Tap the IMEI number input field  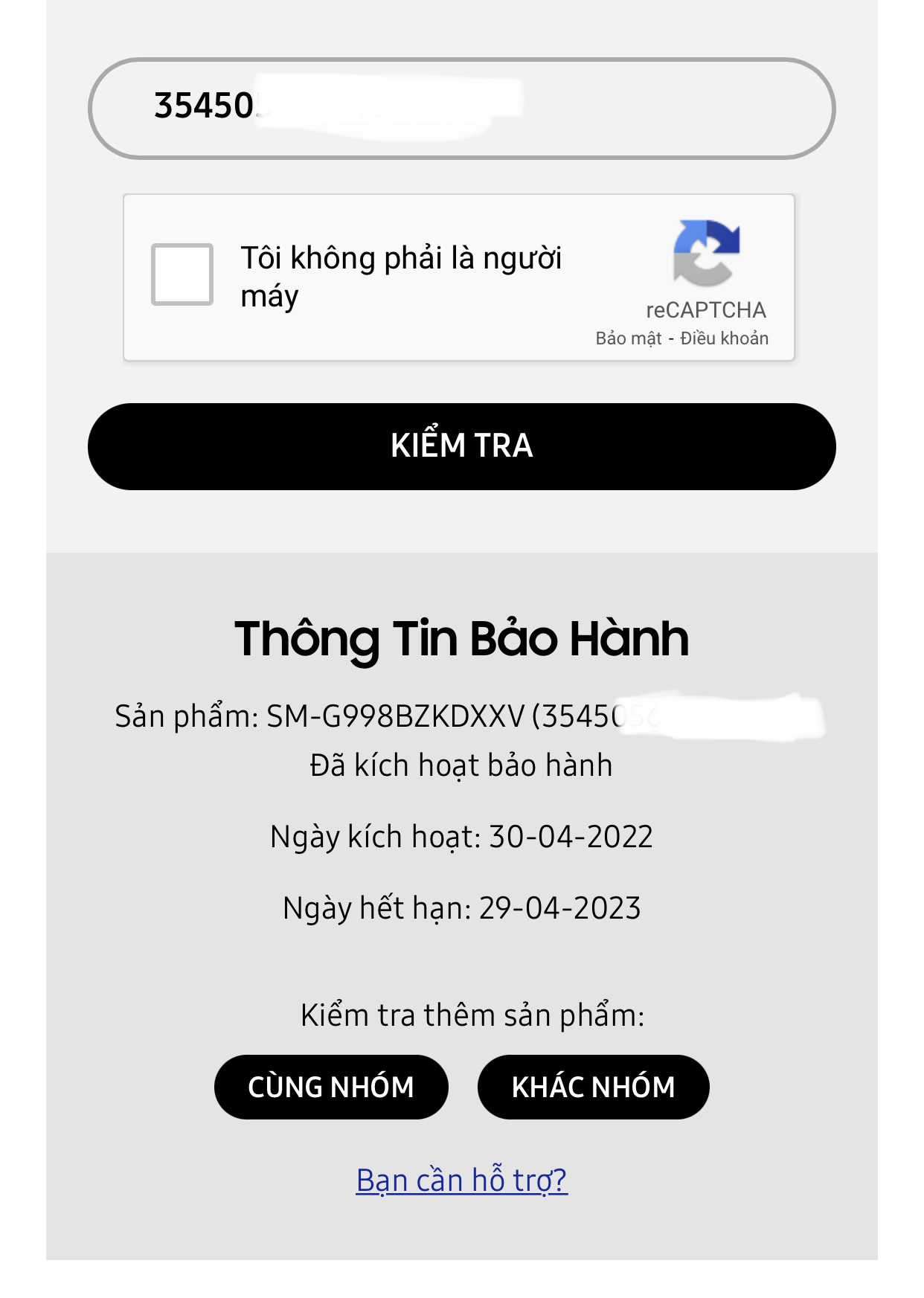pyautogui.click(x=461, y=109)
